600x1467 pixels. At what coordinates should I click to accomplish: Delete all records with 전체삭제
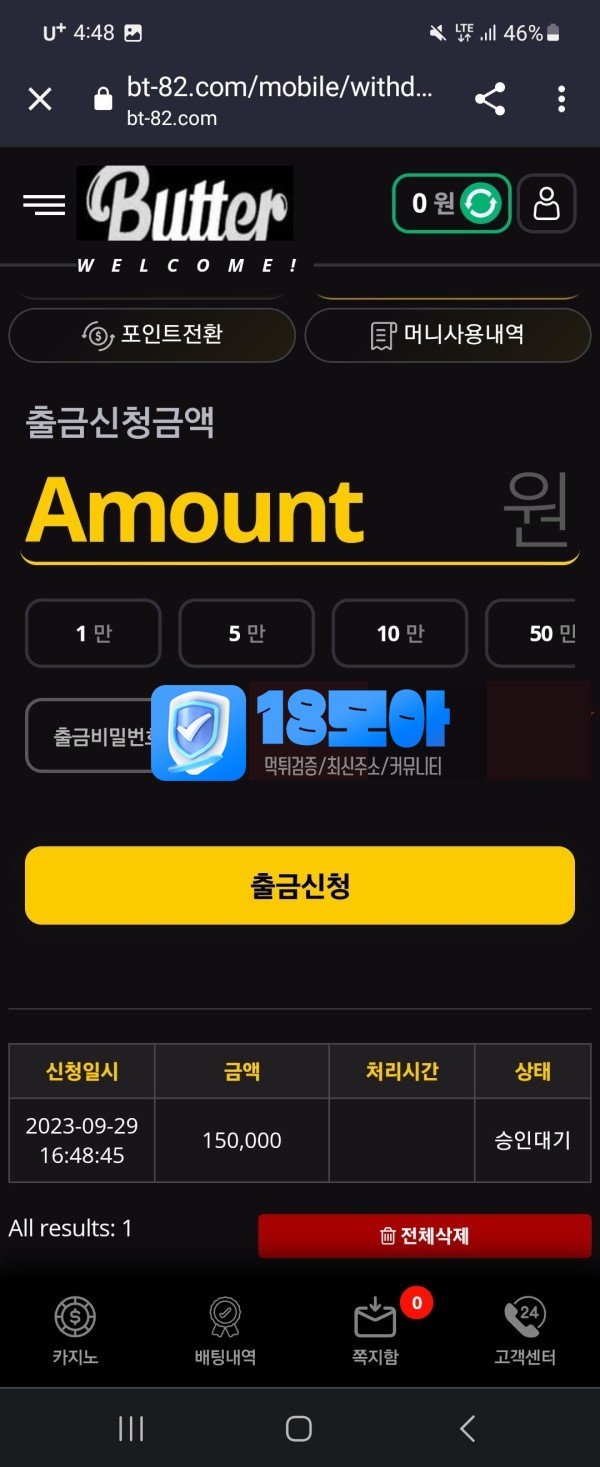click(424, 1236)
